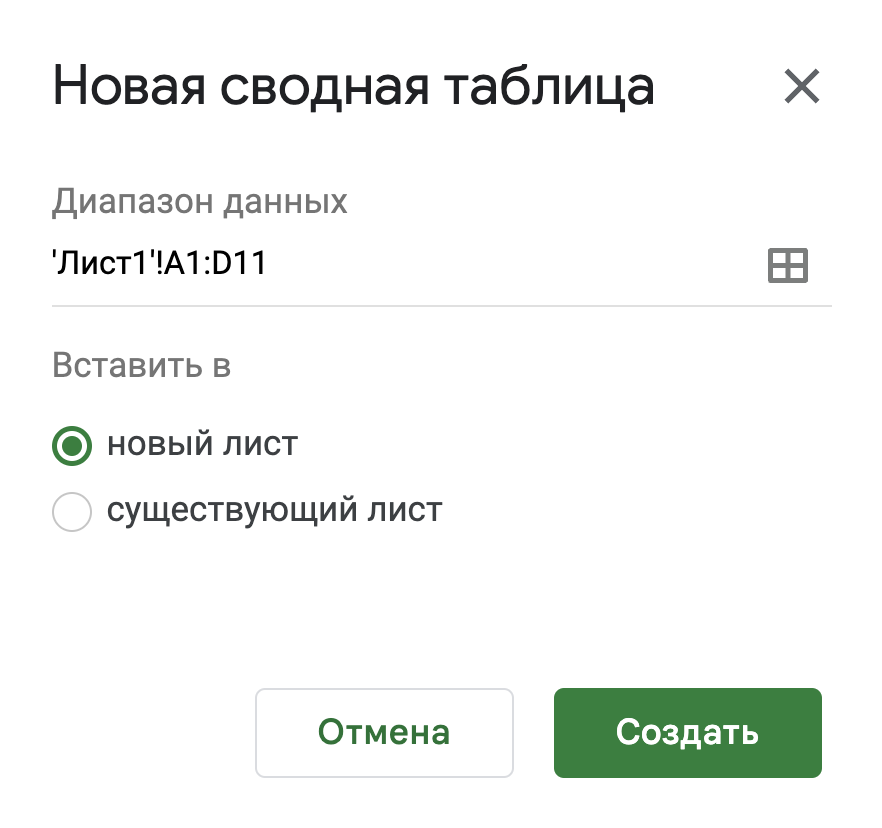Tap the 'Отмена' button
Image resolution: width=882 pixels, height=828 pixels.
[384, 732]
